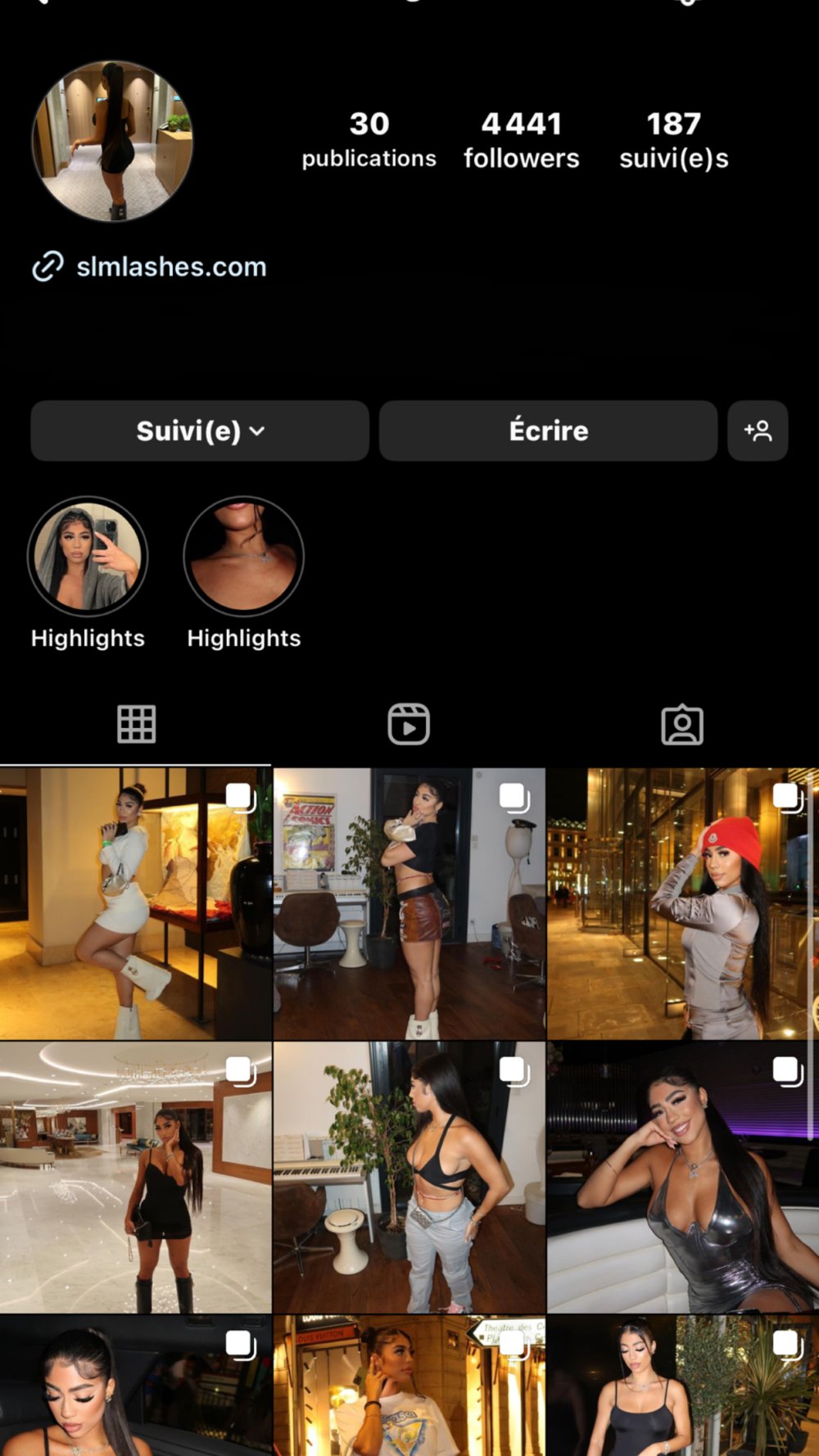Viewport: 819px width, 1456px height.
Task: Switch to the tagged photos tab
Action: (x=682, y=725)
